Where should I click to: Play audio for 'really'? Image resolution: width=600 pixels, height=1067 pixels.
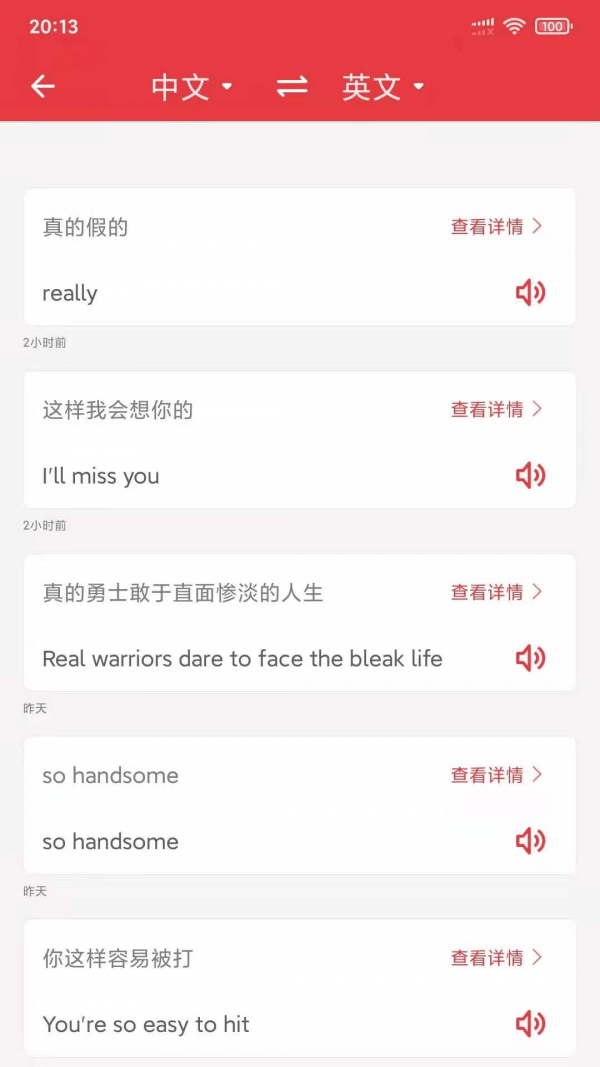tap(530, 293)
